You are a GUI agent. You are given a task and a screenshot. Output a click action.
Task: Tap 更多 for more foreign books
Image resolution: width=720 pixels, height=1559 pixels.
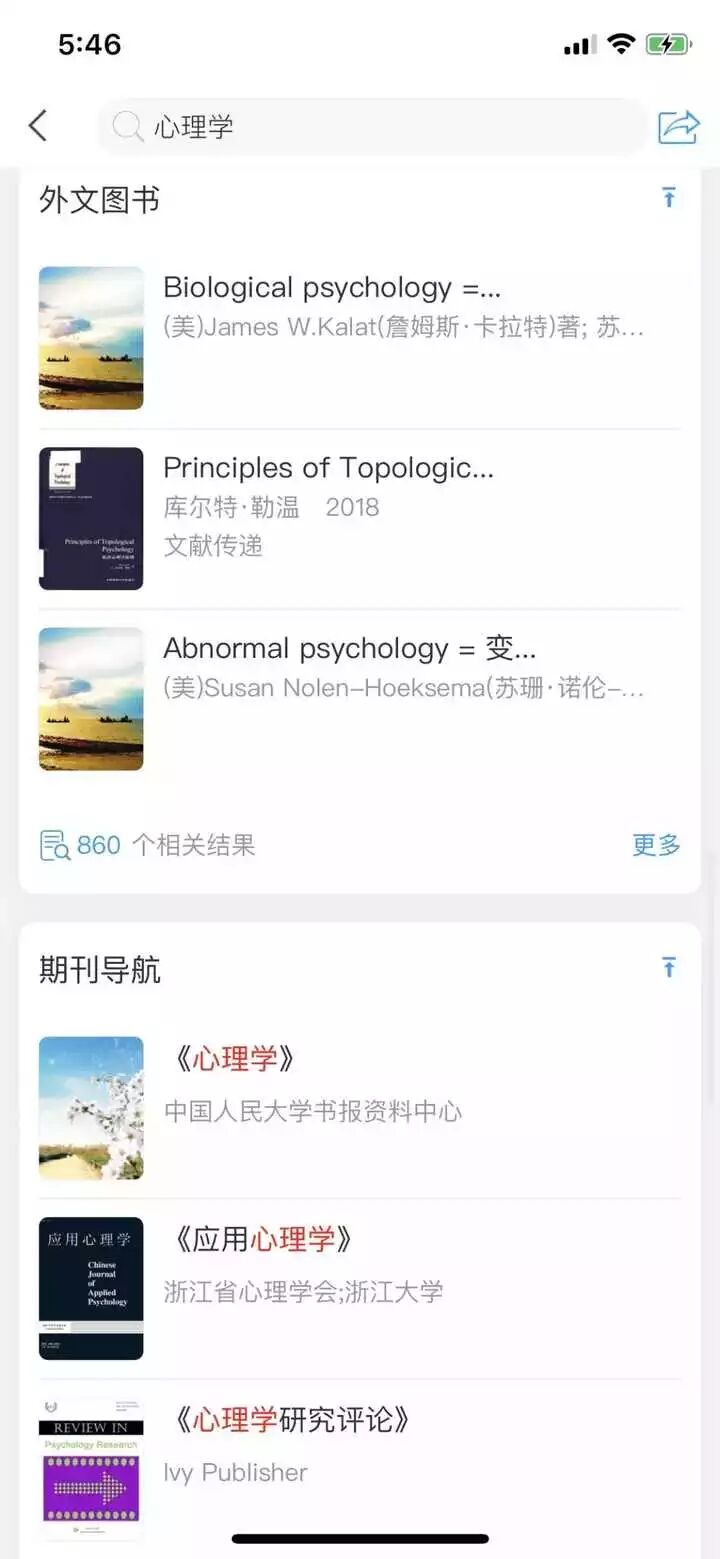pos(656,845)
